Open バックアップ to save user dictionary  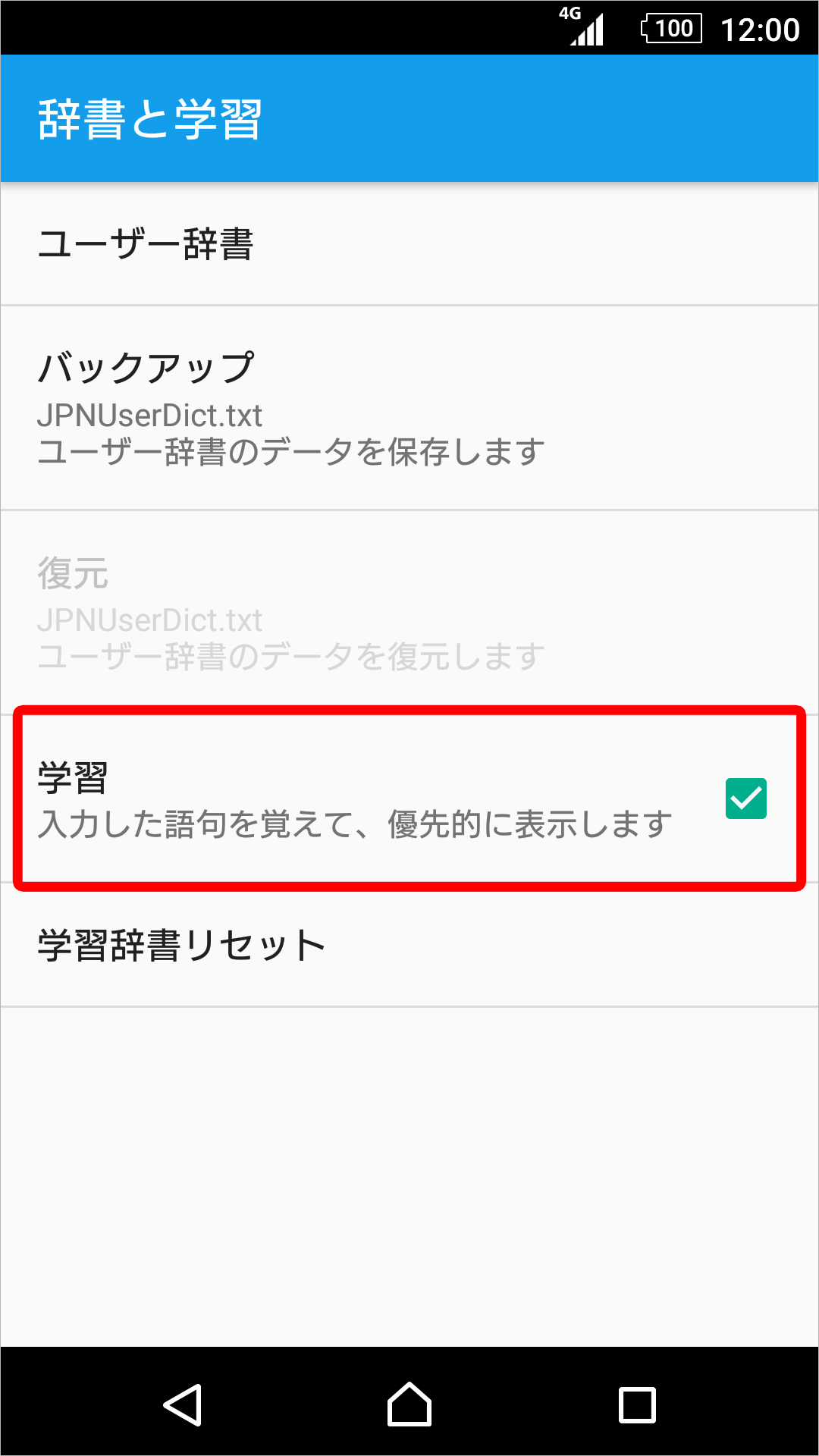(409, 408)
